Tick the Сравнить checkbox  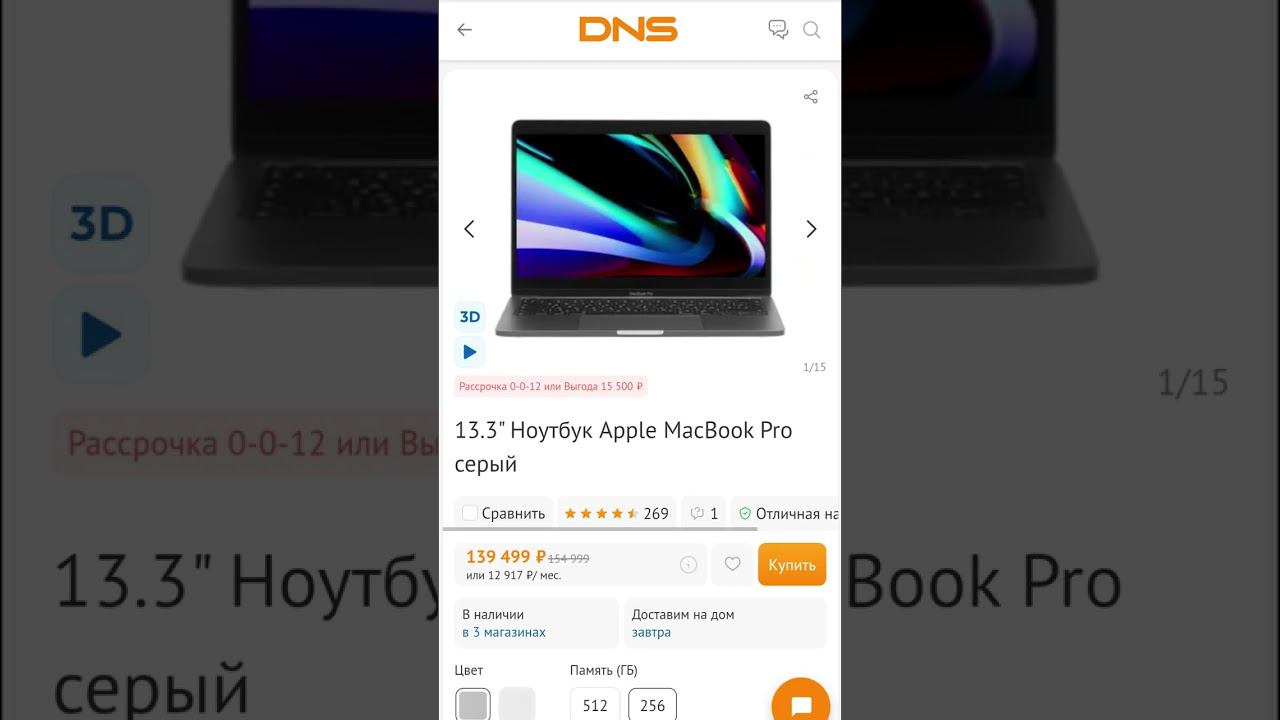point(470,513)
